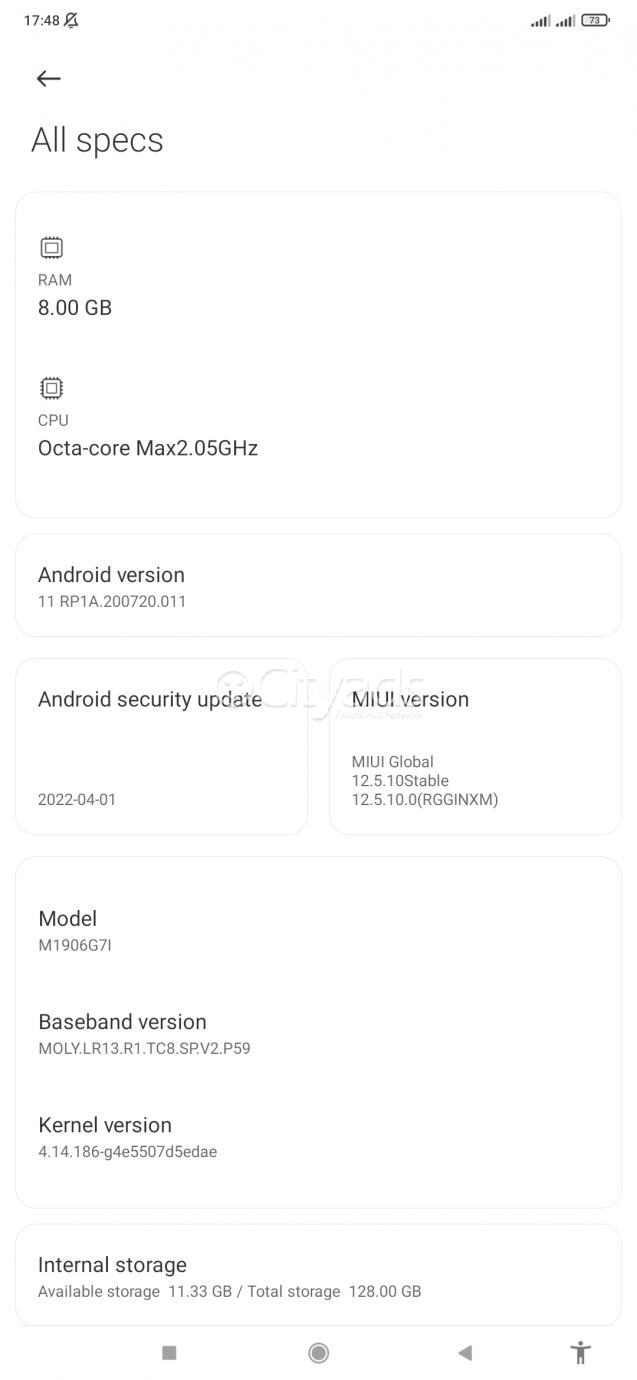Open recent apps with the square button

pos(169,1353)
